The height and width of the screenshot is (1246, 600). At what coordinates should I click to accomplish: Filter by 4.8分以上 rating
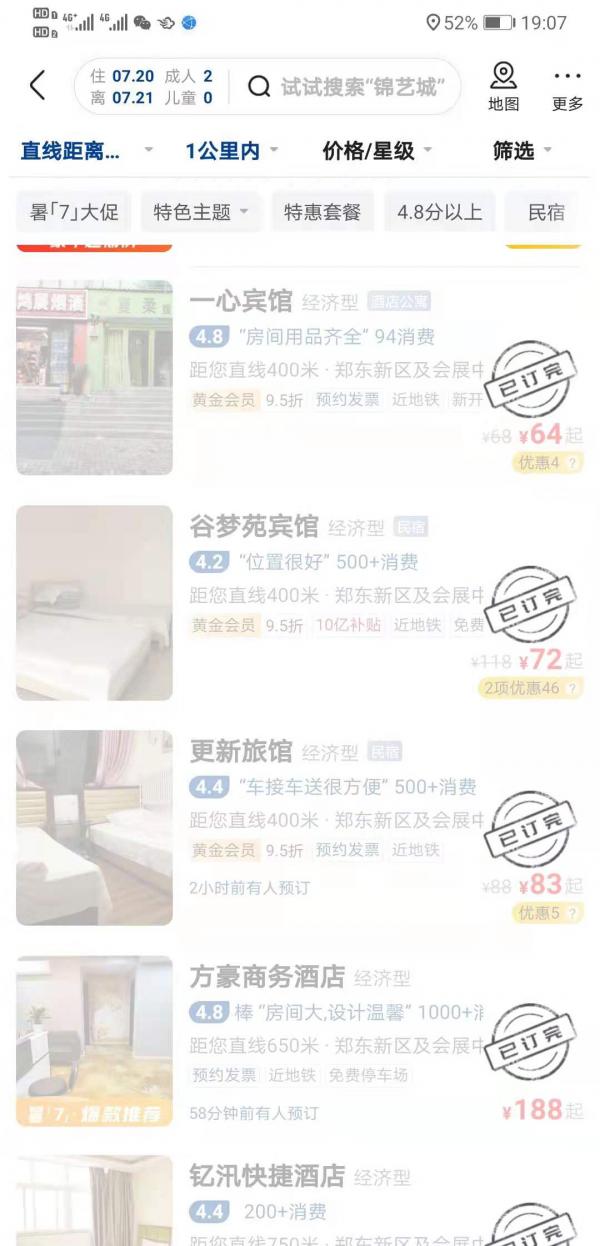[439, 212]
